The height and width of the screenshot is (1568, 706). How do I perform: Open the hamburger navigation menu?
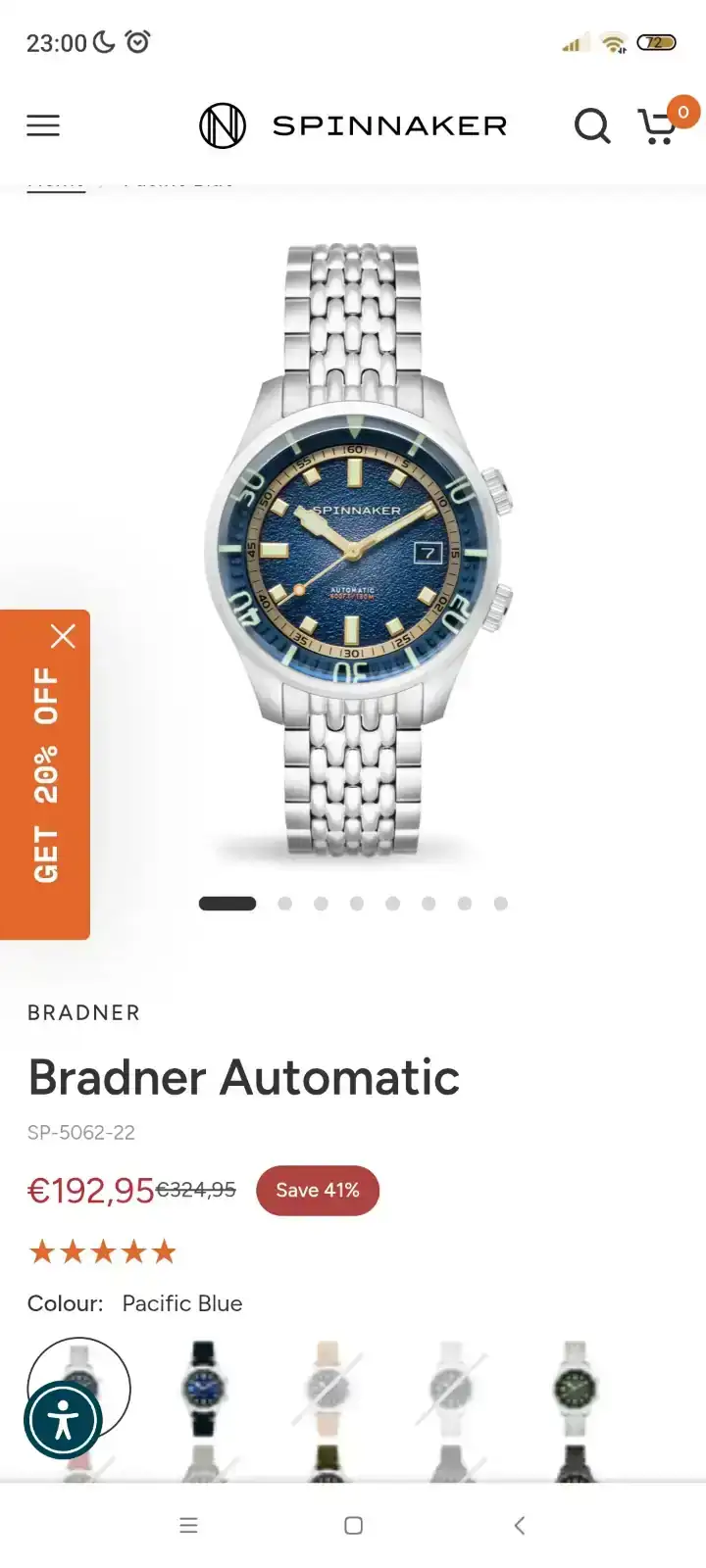click(x=43, y=125)
